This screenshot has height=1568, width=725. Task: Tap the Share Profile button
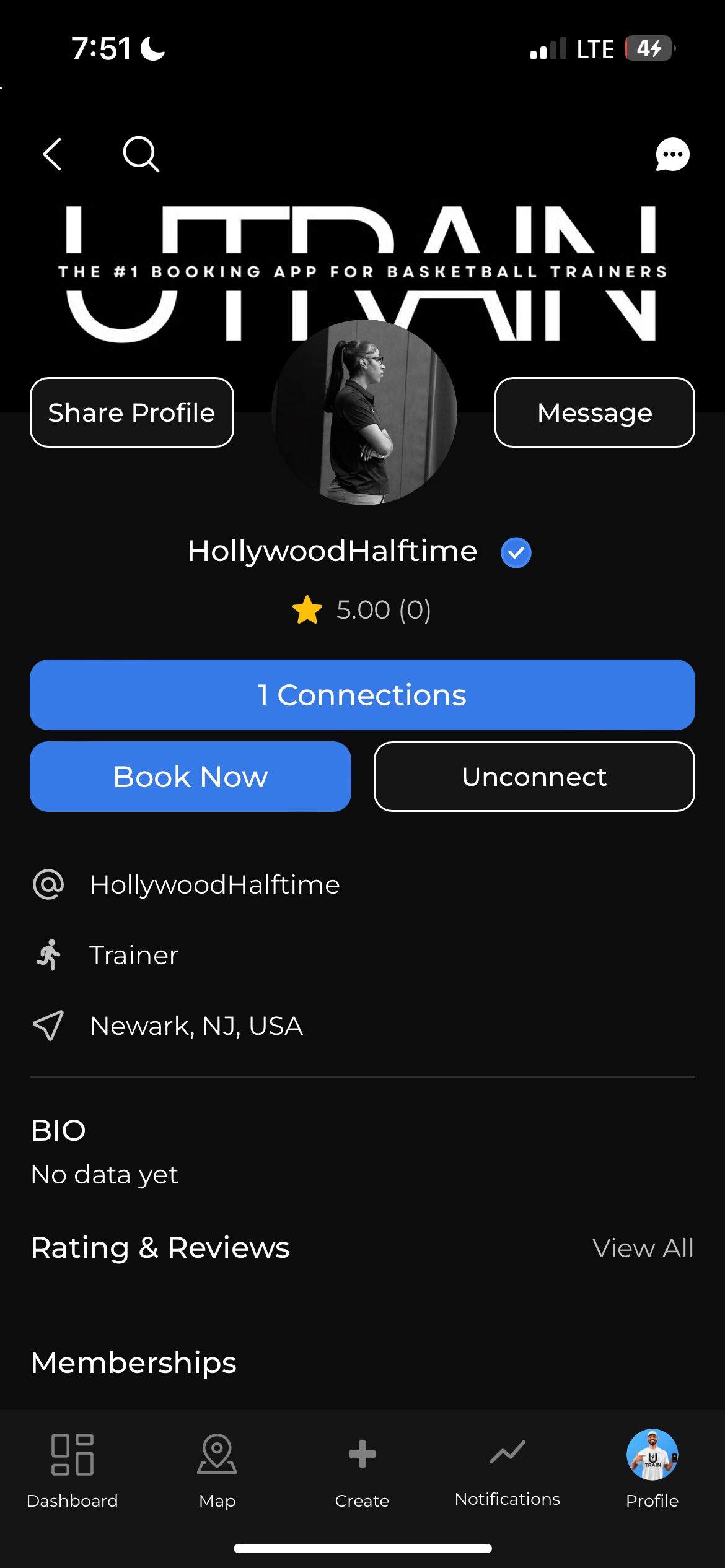132,412
